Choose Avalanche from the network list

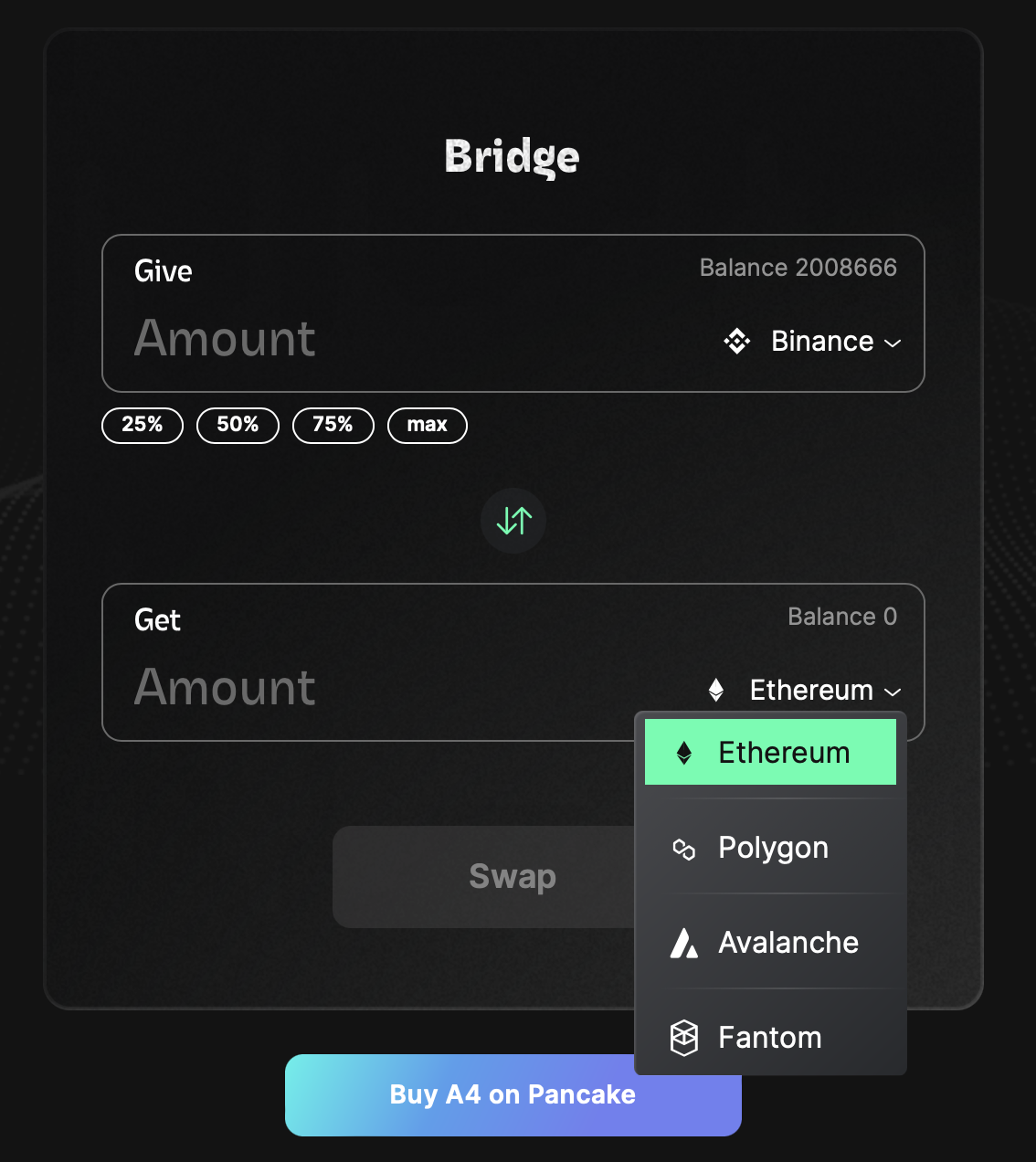click(770, 943)
